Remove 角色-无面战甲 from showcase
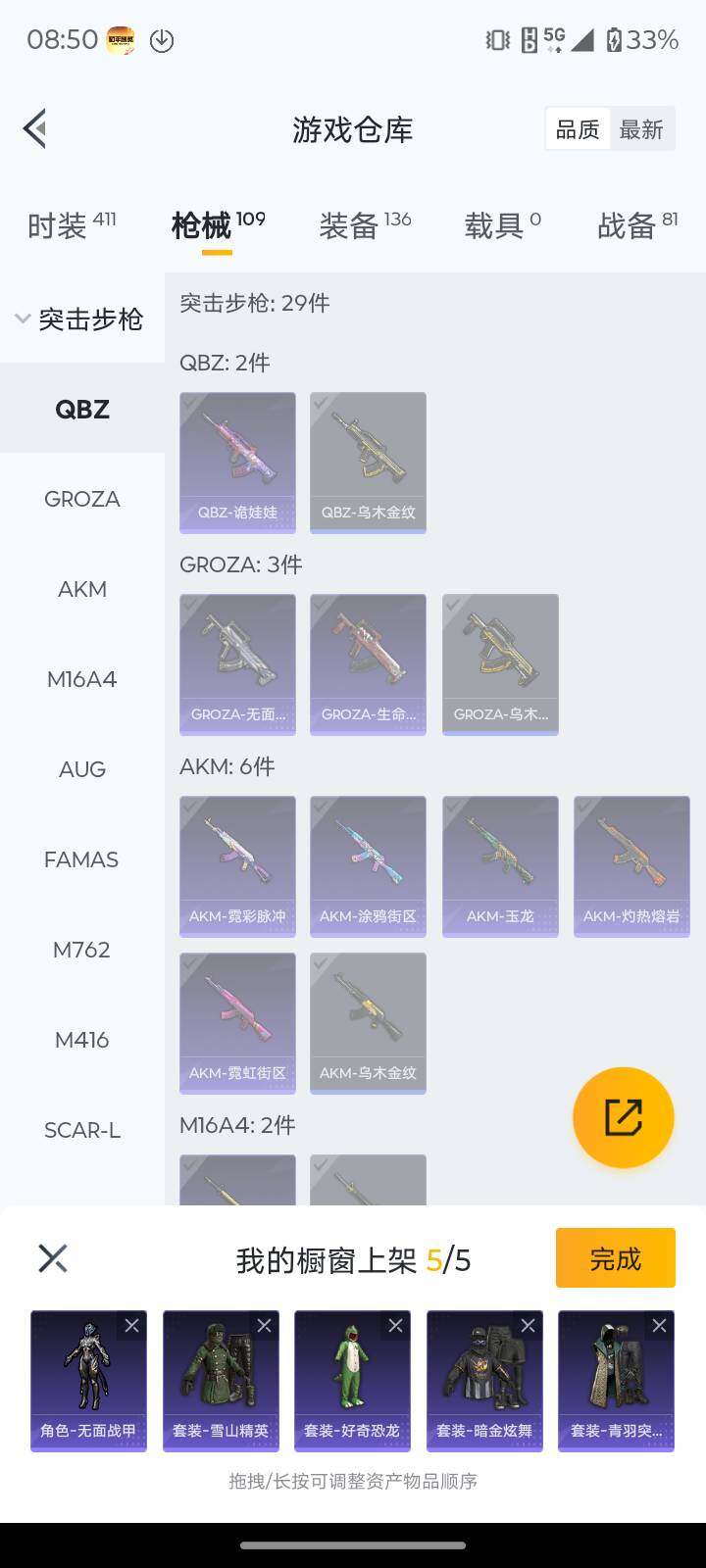The image size is (706, 1568). [131, 1326]
